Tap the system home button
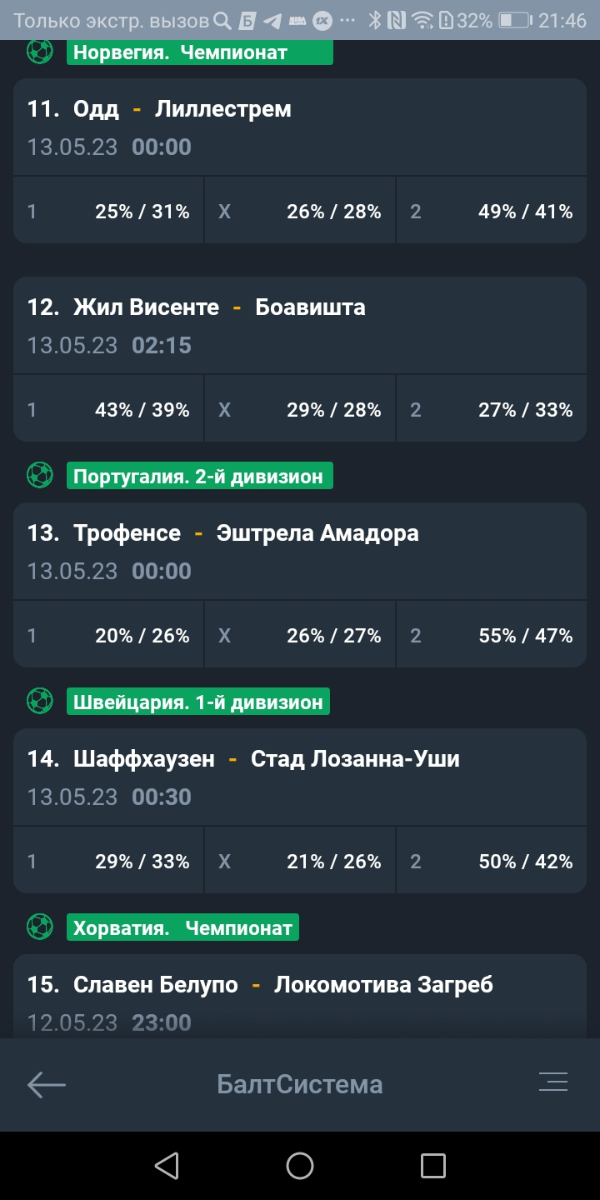The height and width of the screenshot is (1200, 600). pyautogui.click(x=300, y=1165)
